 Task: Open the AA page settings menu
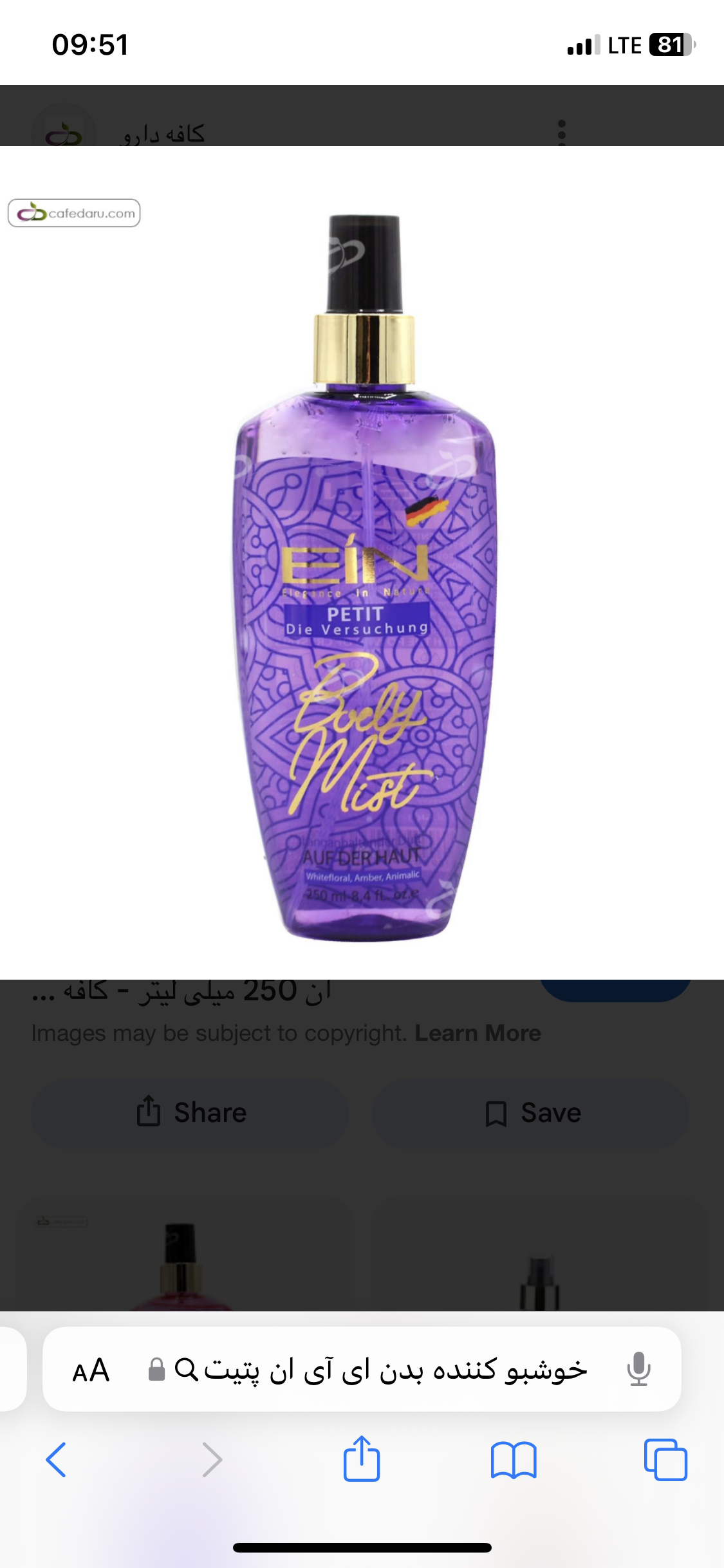[91, 1370]
